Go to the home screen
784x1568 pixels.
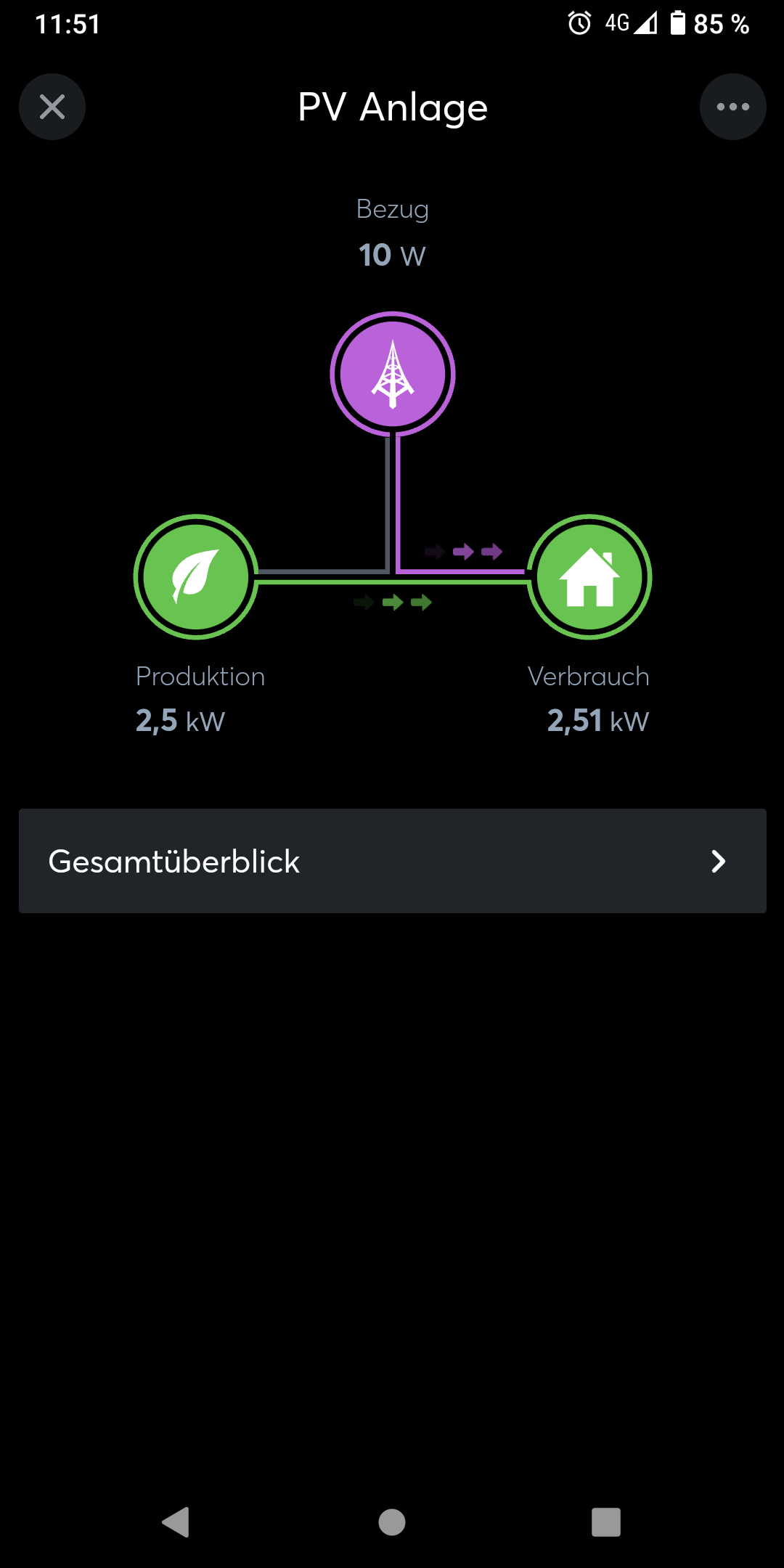click(x=392, y=1522)
